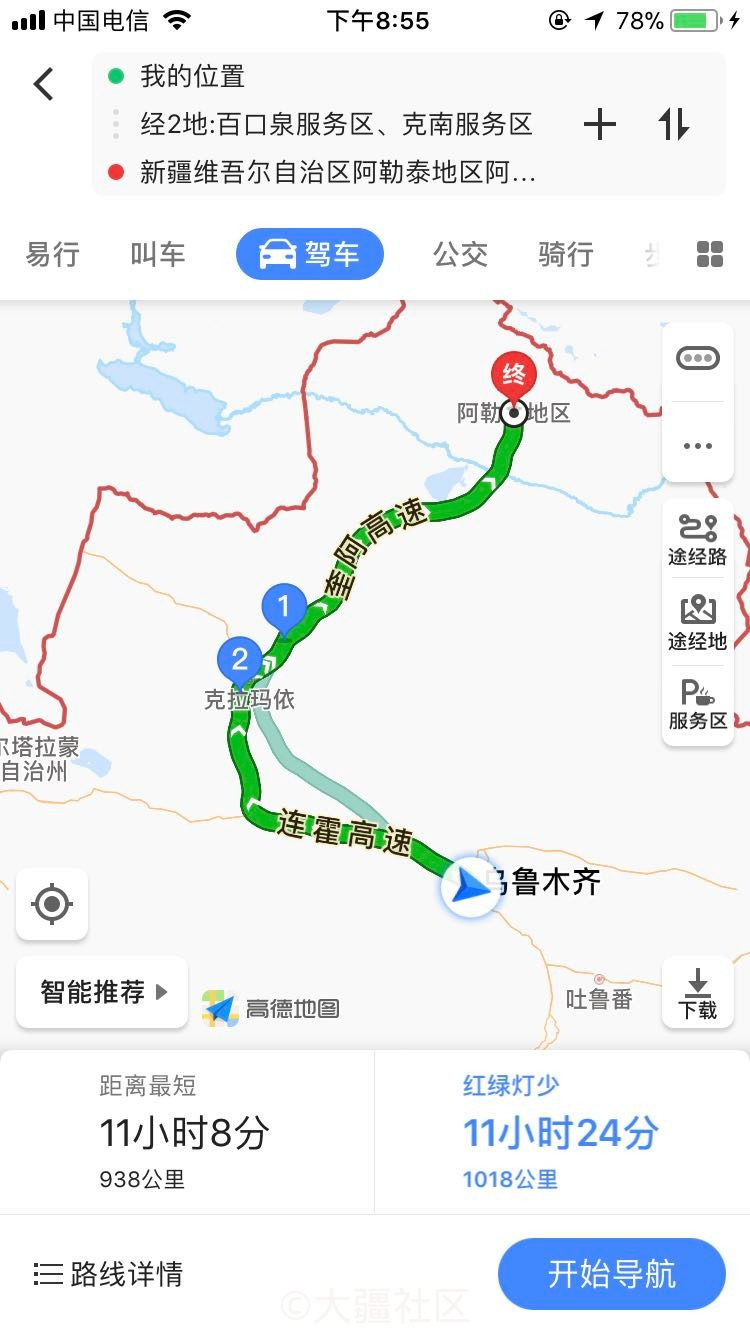Swap start and destination points
The image size is (750, 1334).
(673, 125)
